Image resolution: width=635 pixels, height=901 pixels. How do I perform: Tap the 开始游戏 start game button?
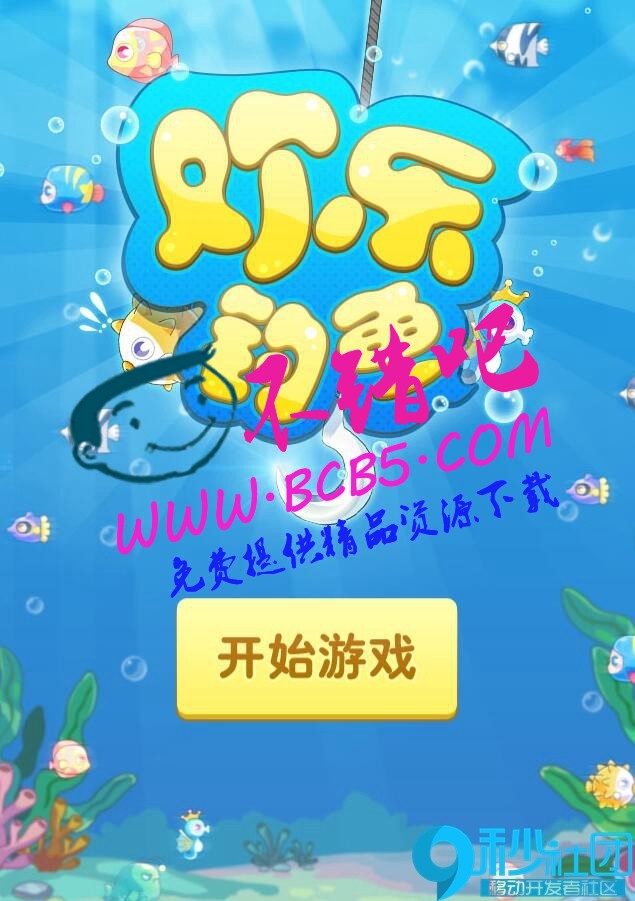(316, 658)
